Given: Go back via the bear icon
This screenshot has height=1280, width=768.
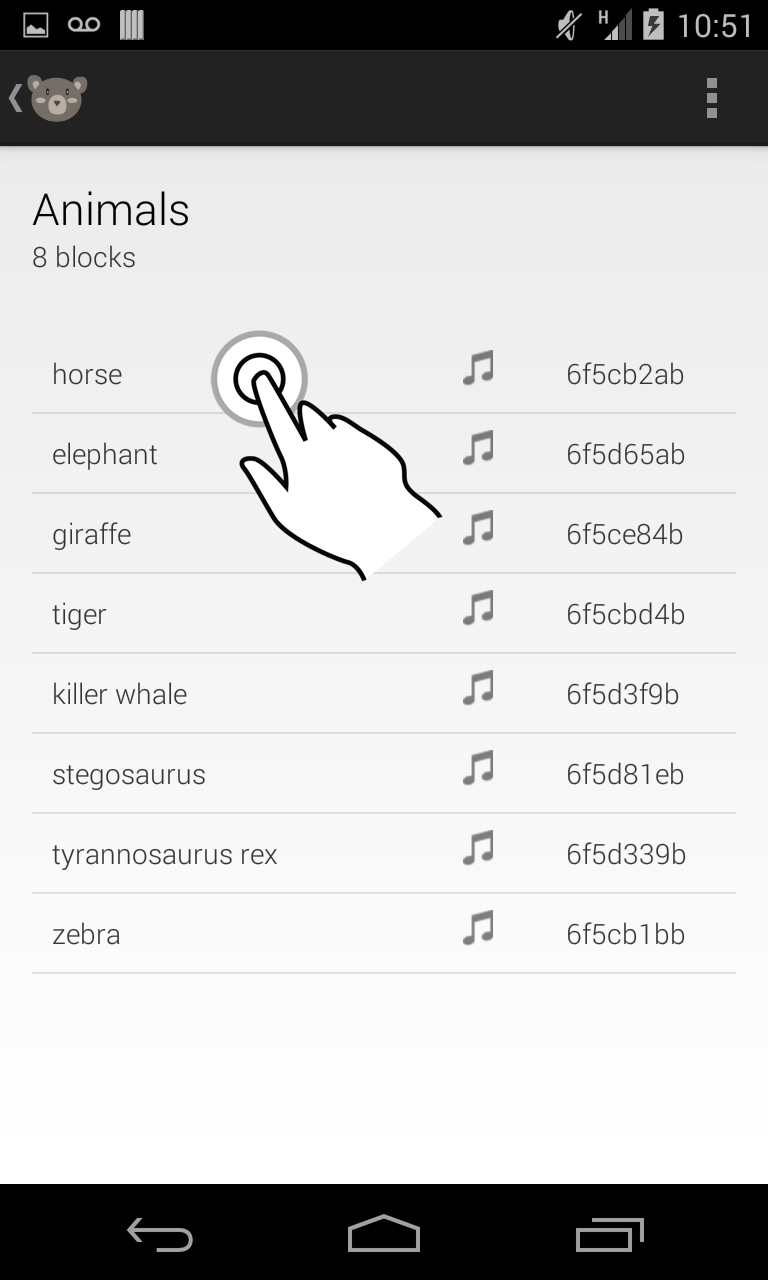Looking at the screenshot, I should coord(48,98).
